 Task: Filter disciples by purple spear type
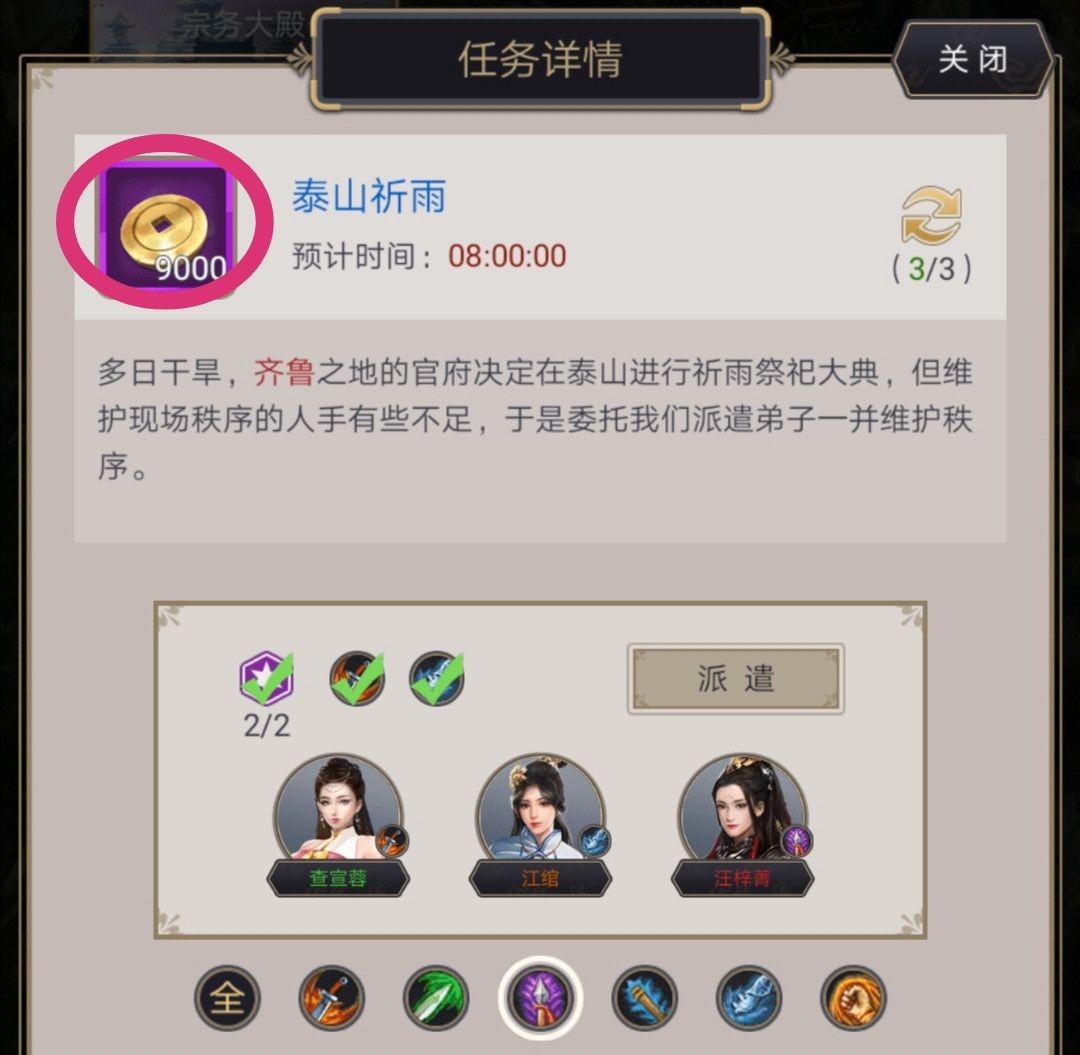point(540,997)
